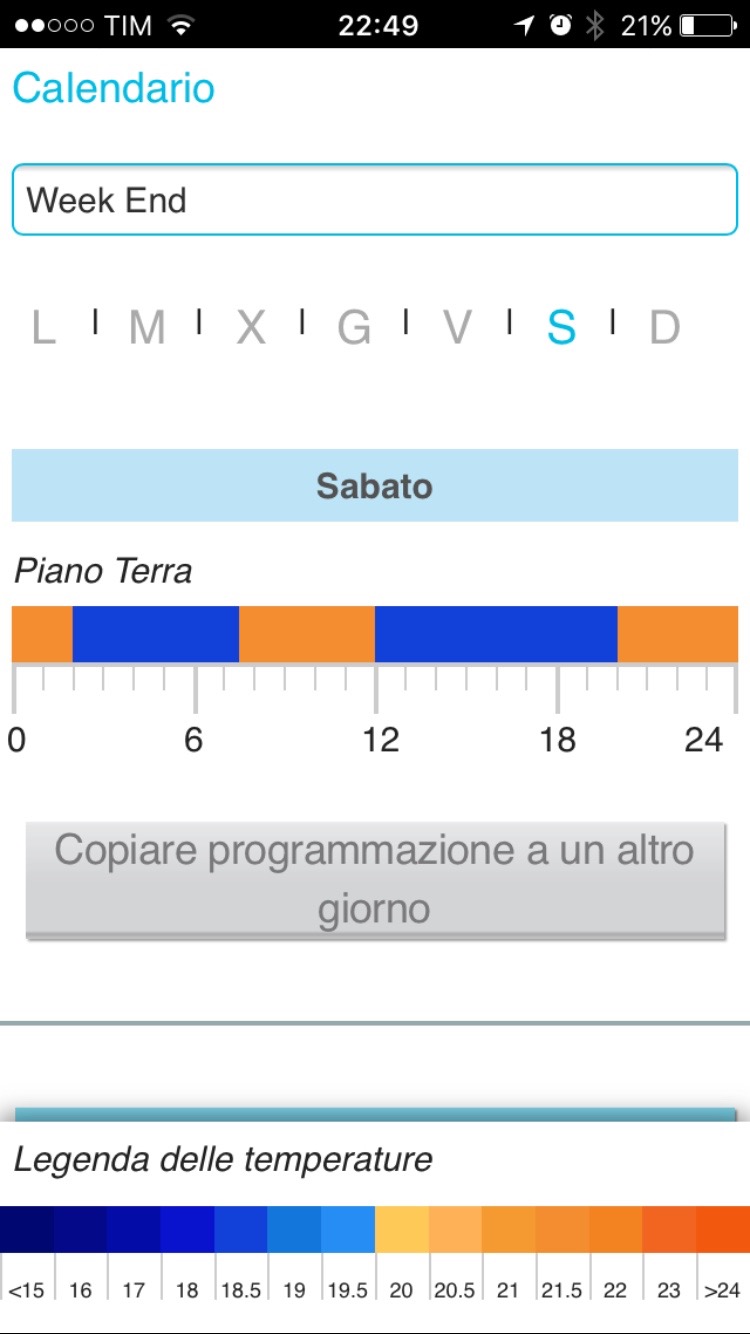Select day G (Thursday)
750x1334 pixels.
coord(354,327)
